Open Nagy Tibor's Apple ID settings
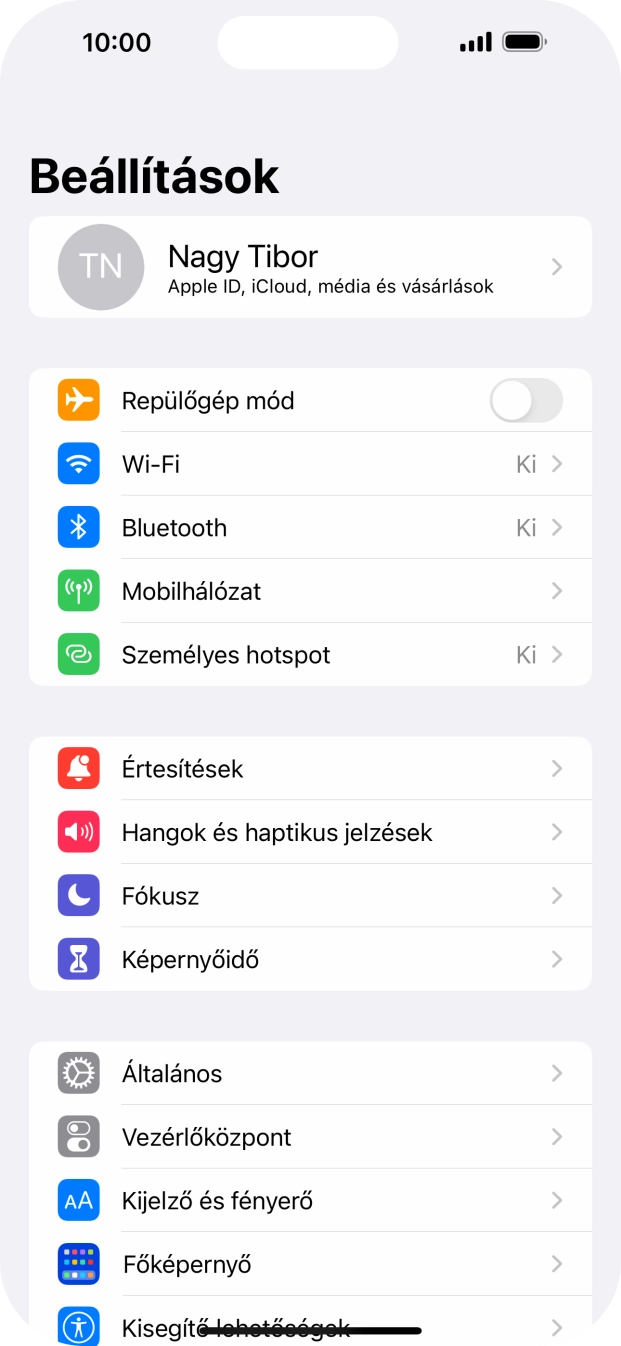Viewport: 621px width, 1346px height. click(310, 267)
